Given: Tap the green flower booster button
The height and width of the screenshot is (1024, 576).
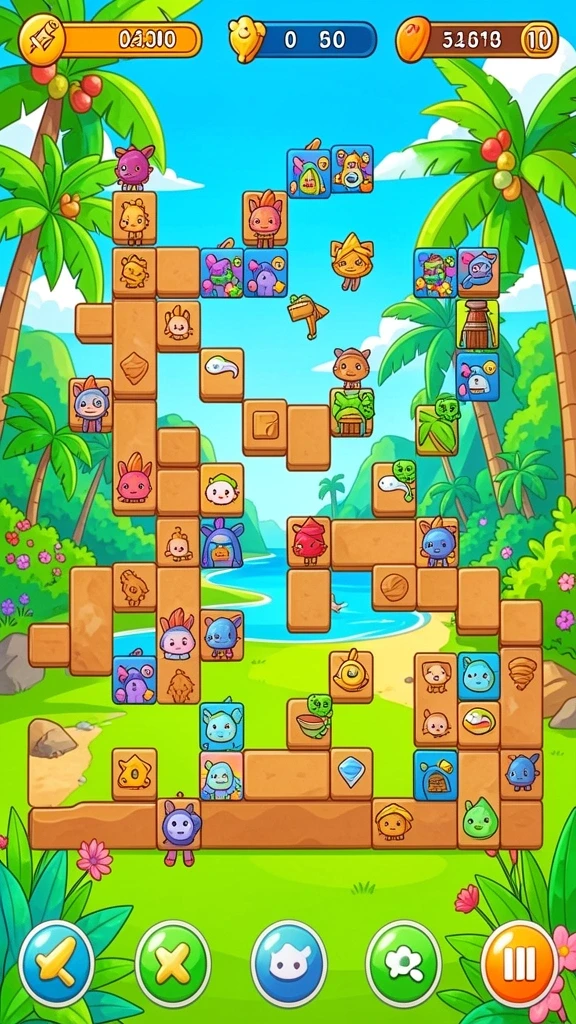Looking at the screenshot, I should 404,963.
